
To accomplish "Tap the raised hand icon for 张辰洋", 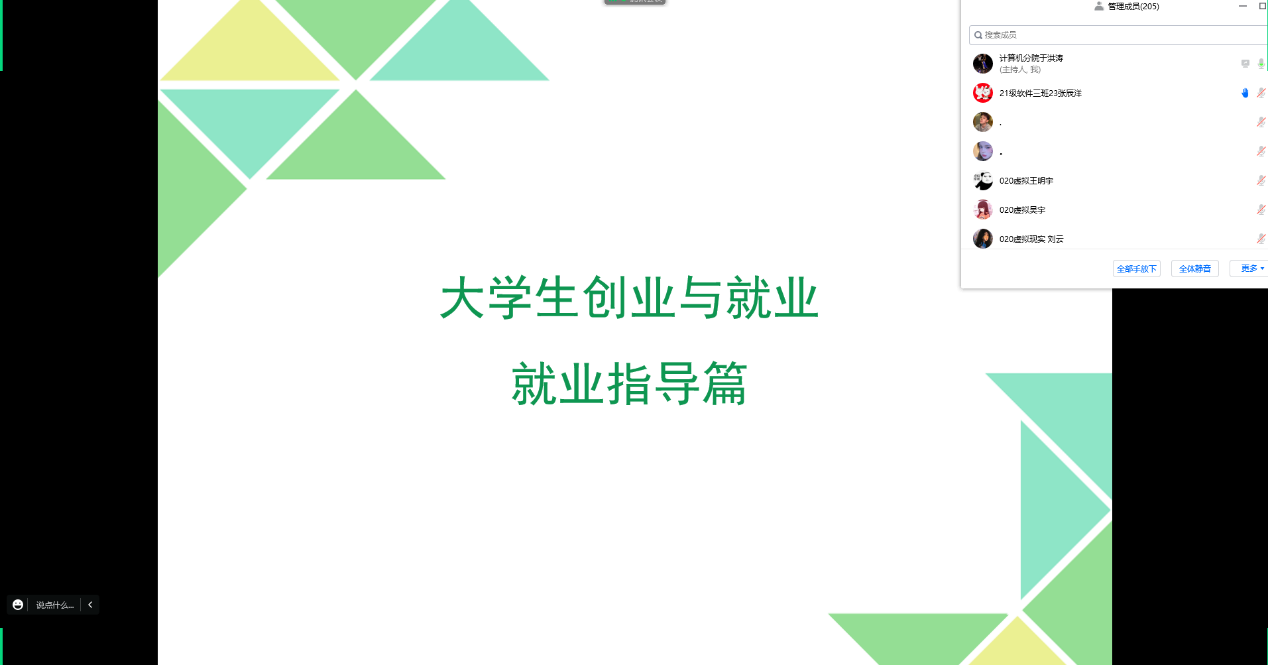I will (1245, 93).
